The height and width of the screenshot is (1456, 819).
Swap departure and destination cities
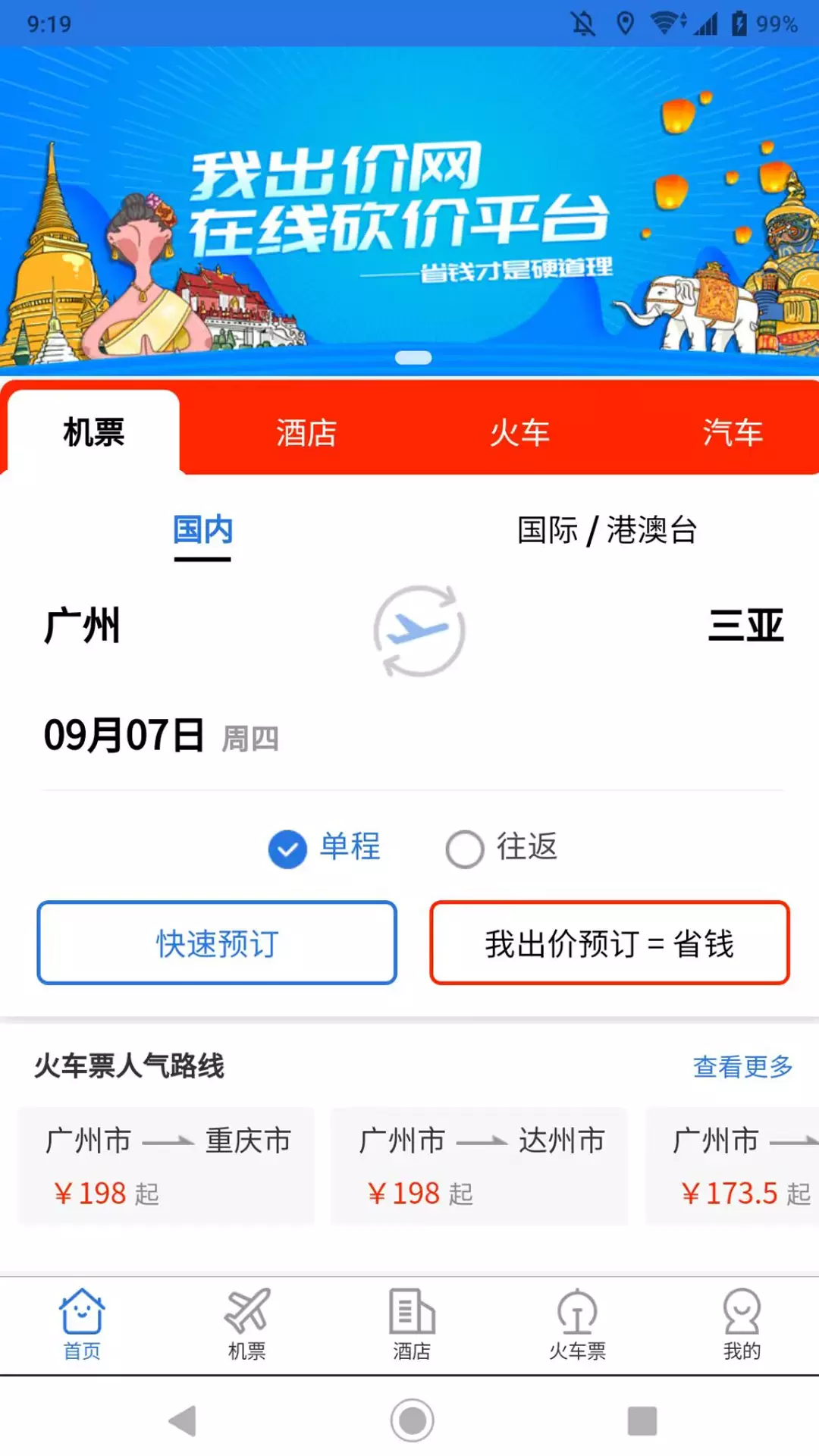419,630
